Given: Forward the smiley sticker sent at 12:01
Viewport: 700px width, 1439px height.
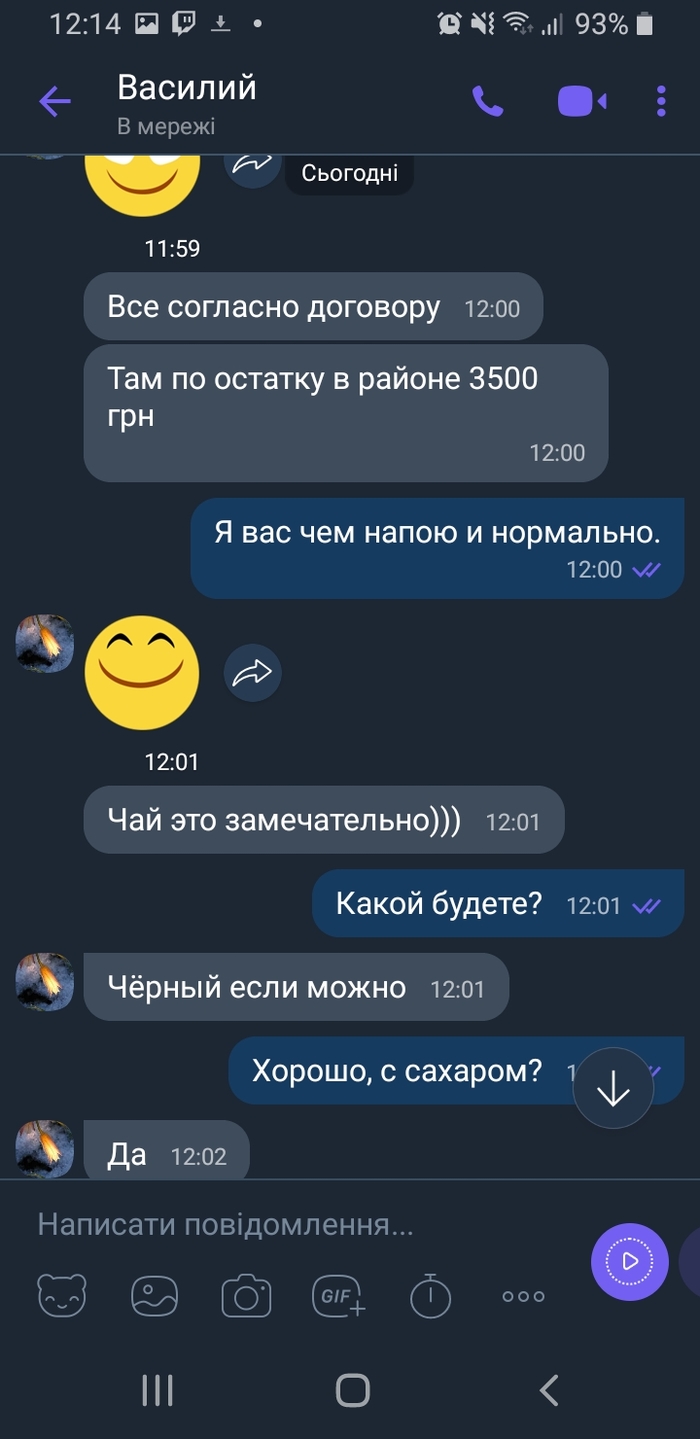Looking at the screenshot, I should tap(252, 674).
